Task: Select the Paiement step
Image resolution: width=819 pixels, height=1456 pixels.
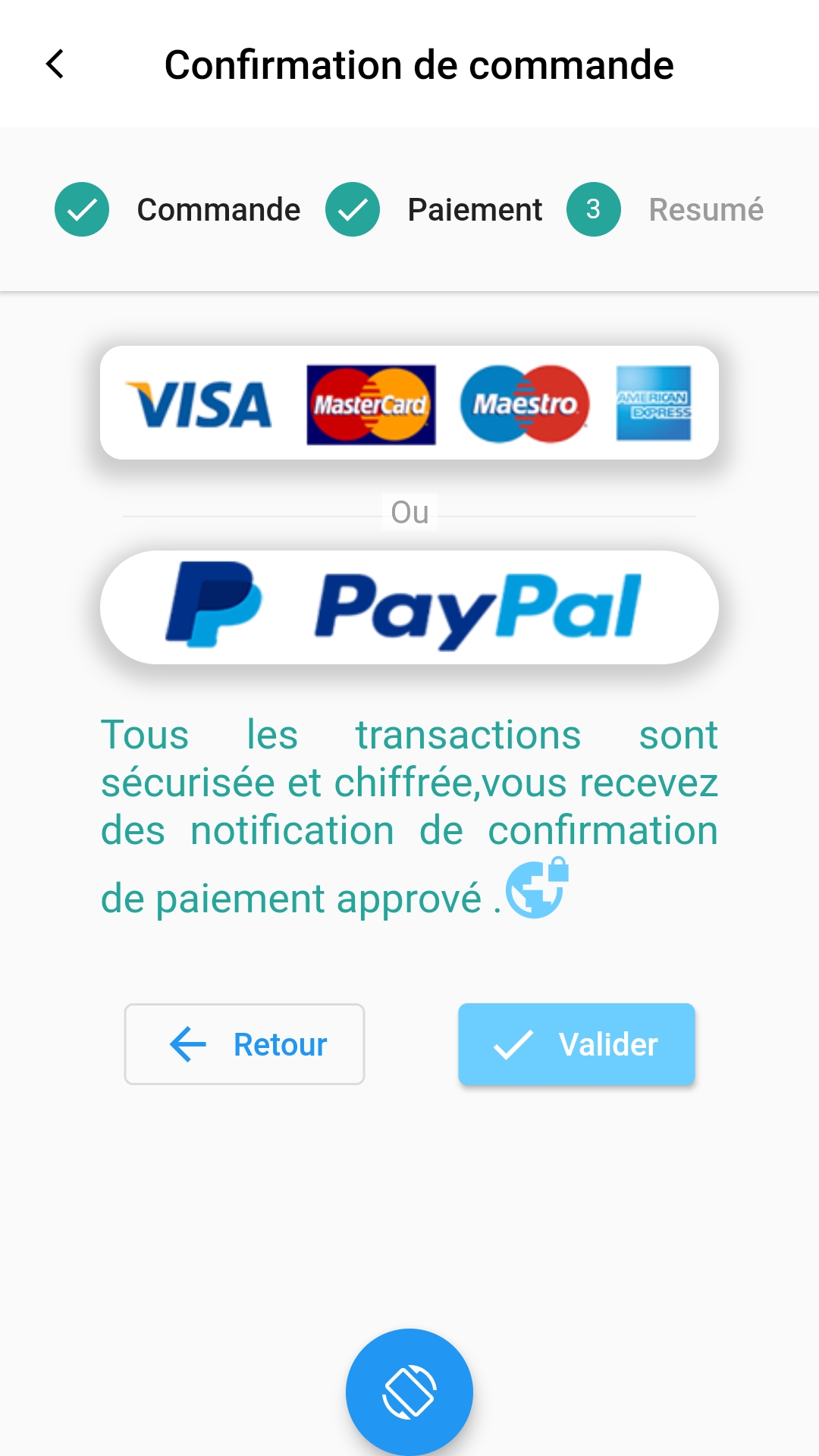Action: click(x=434, y=209)
